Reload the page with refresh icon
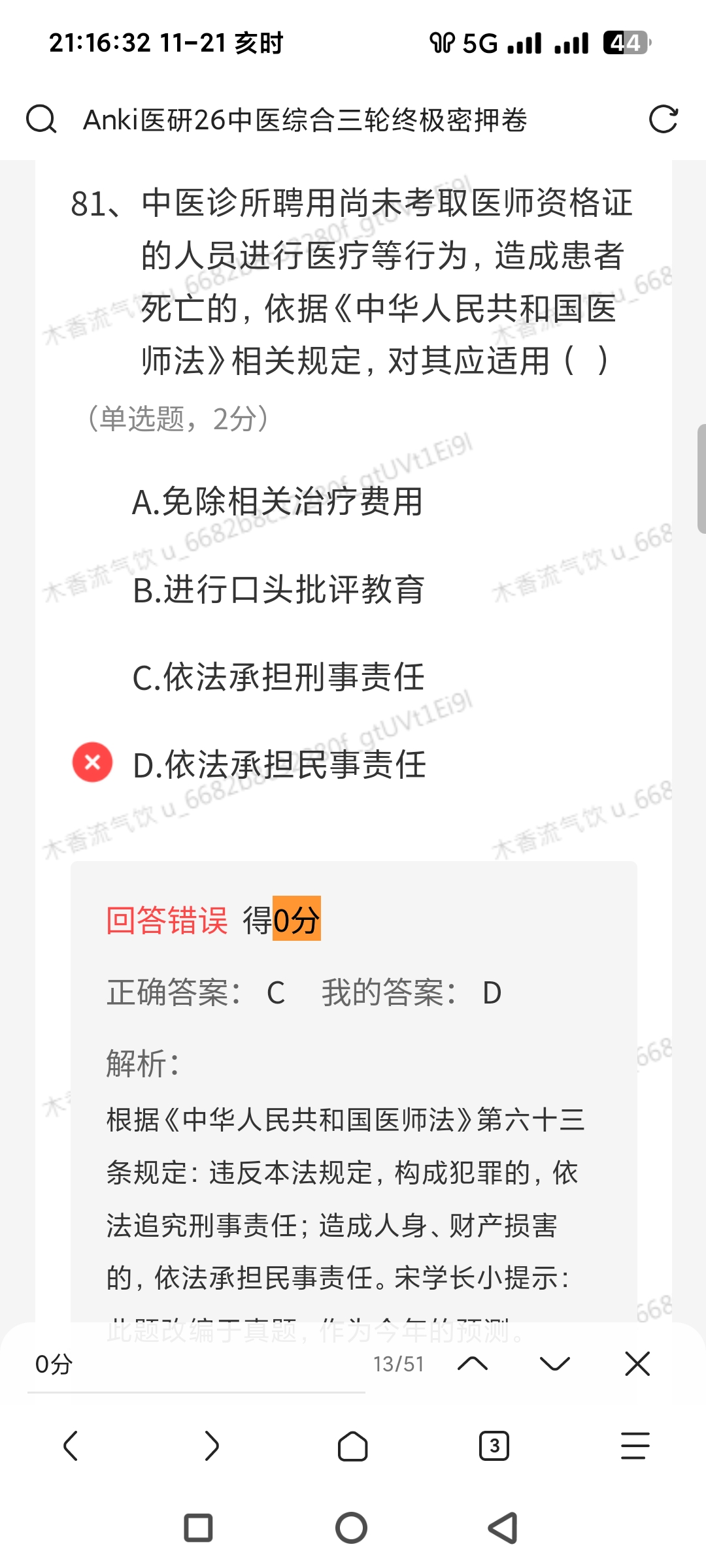The width and height of the screenshot is (706, 1568). pyautogui.click(x=663, y=120)
